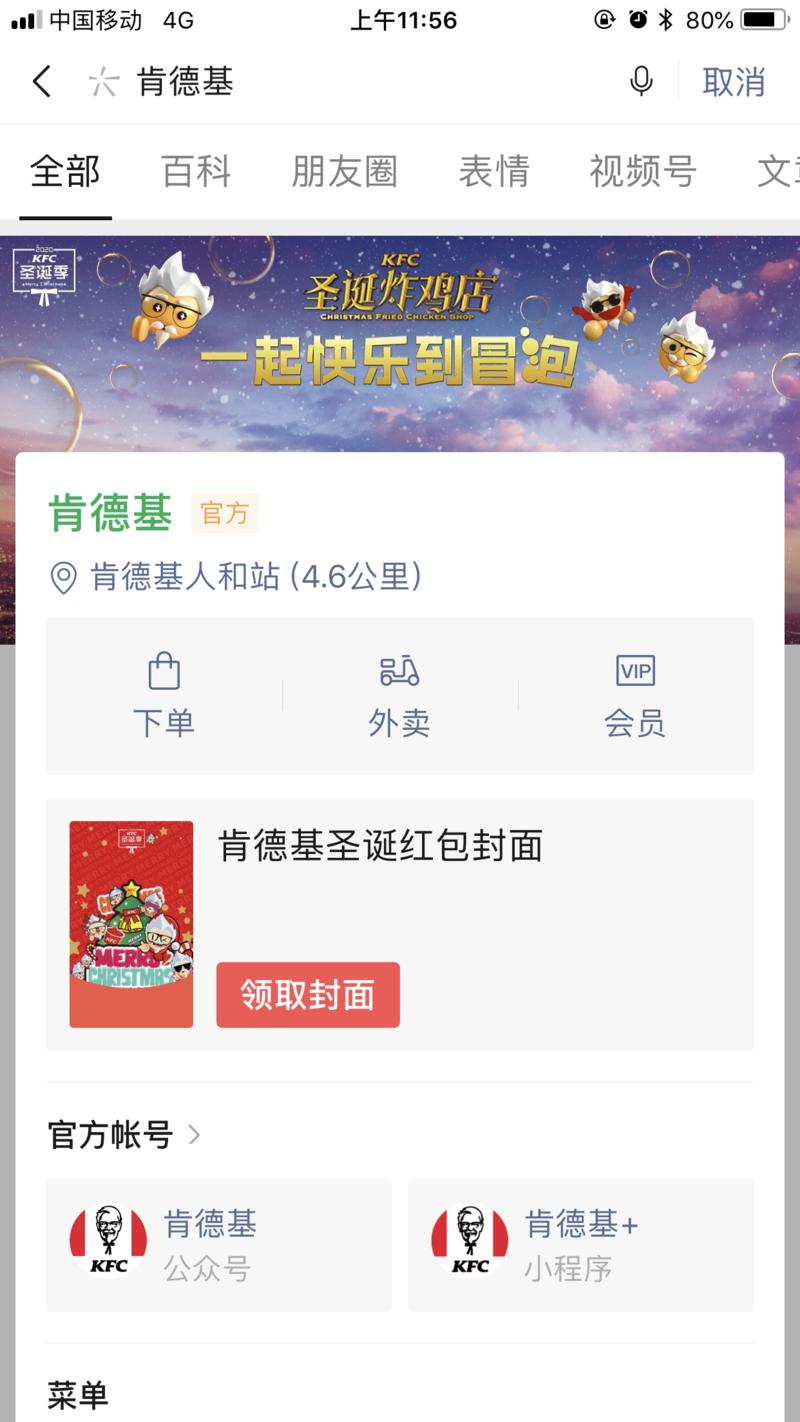
Task: Switch to the 视频号 tab
Action: click(x=640, y=172)
